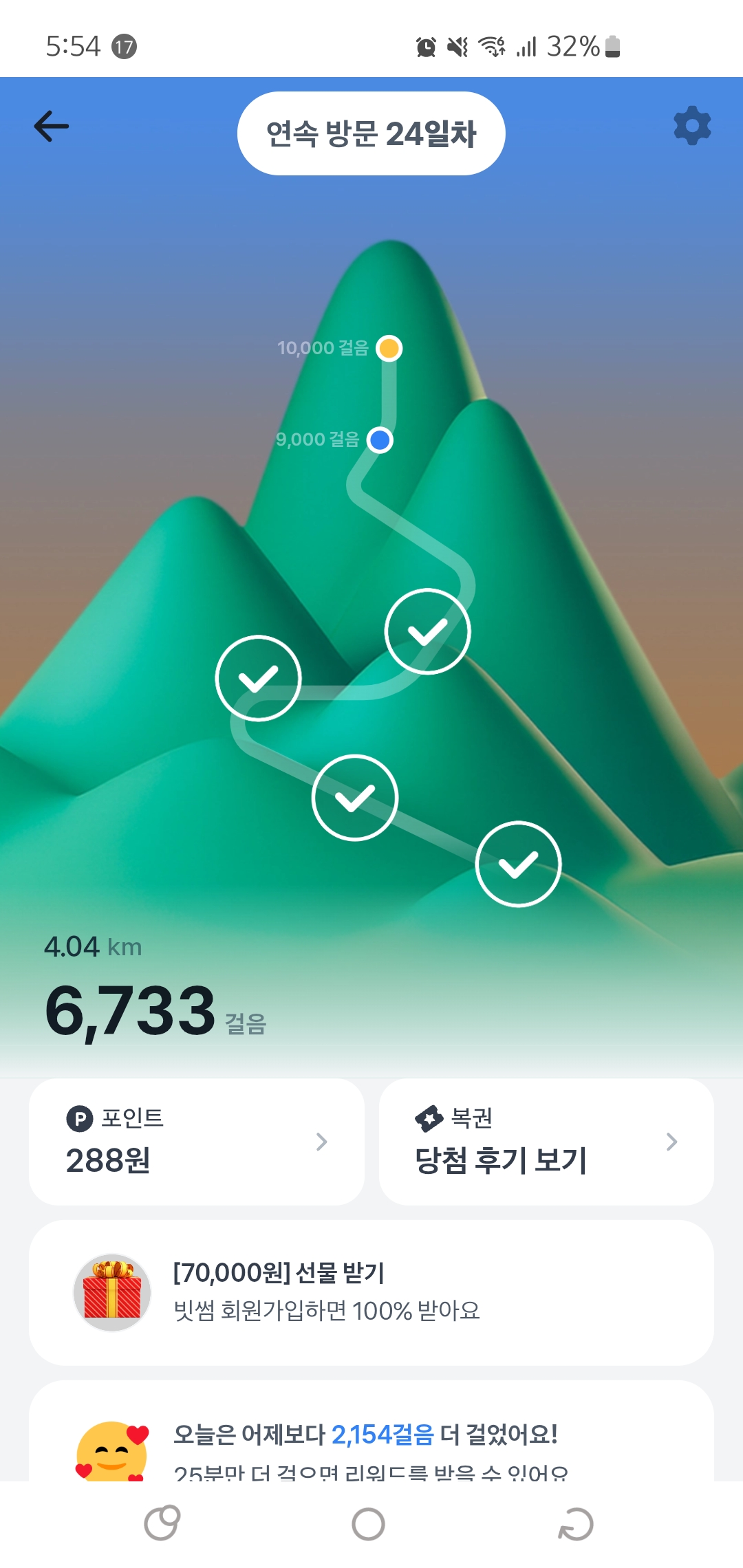This screenshot has height=1568, width=743.
Task: Tap the 연속 방문 24일차 badge
Action: pyautogui.click(x=371, y=133)
